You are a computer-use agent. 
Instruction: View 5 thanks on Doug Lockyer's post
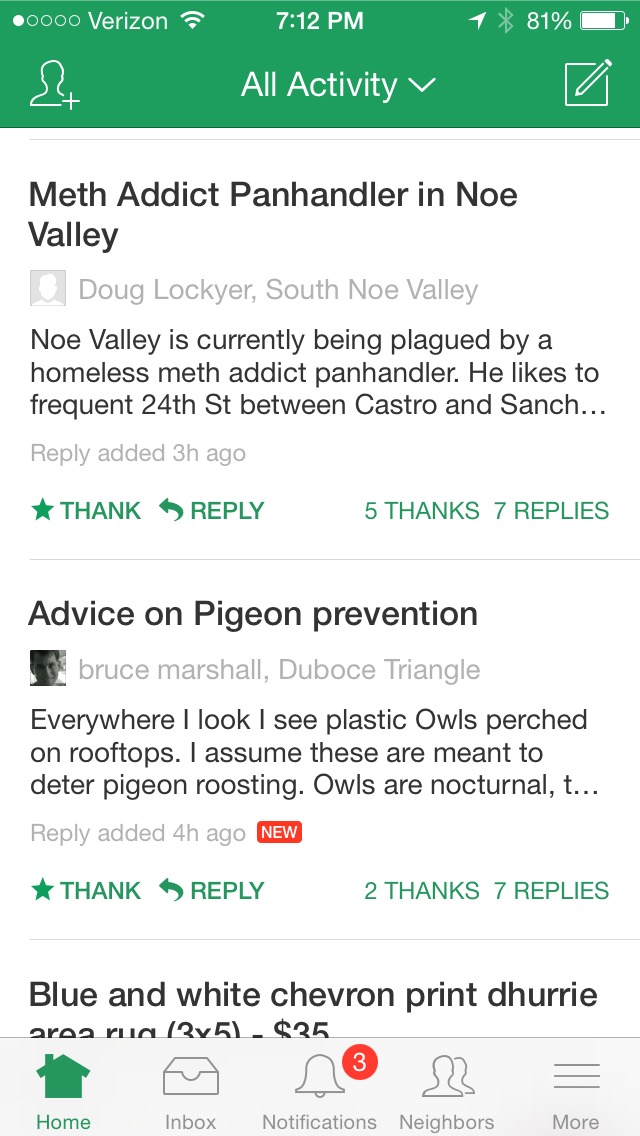tap(421, 511)
